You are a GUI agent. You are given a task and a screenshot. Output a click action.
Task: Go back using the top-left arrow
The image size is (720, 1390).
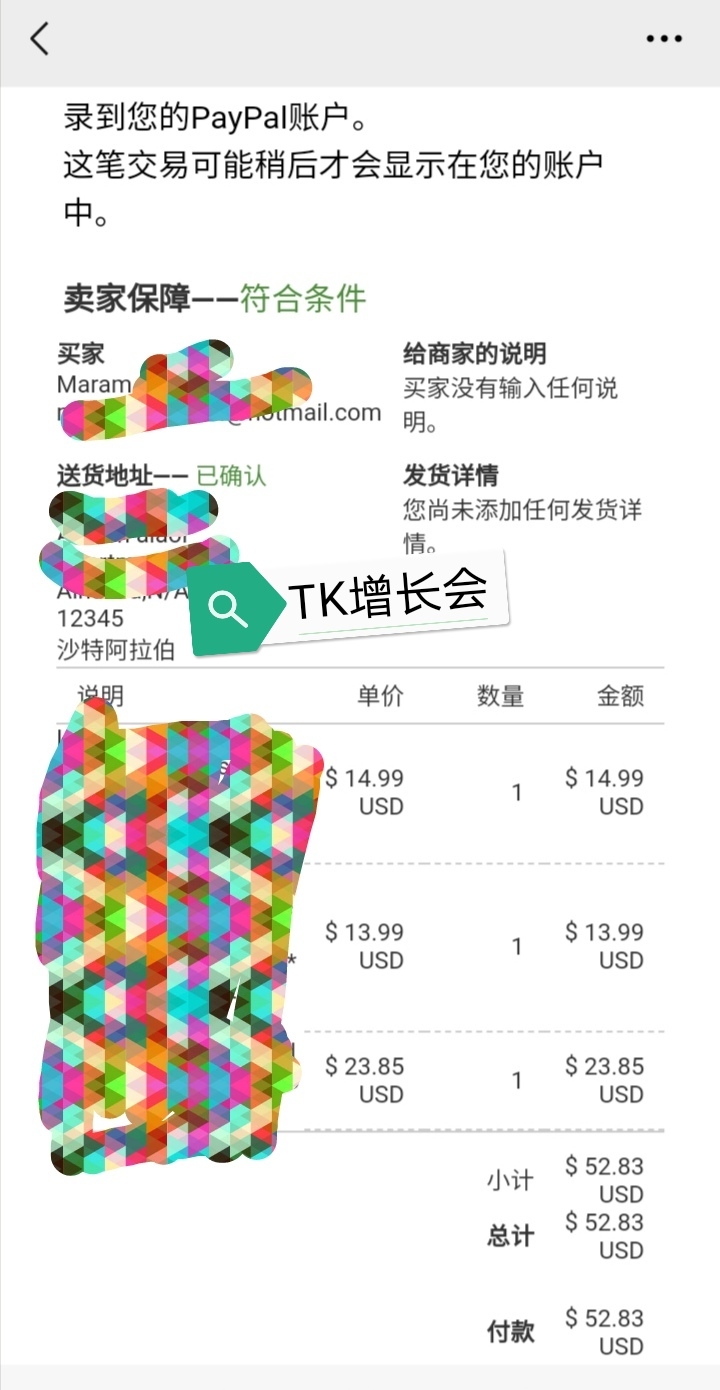click(40, 40)
